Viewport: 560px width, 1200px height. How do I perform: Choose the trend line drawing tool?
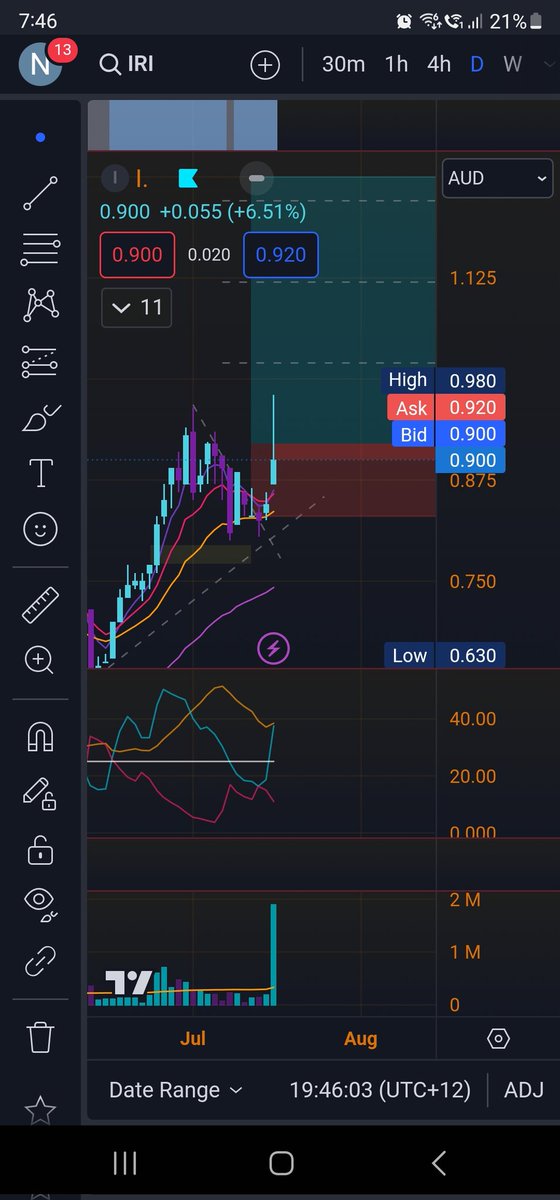point(40,193)
